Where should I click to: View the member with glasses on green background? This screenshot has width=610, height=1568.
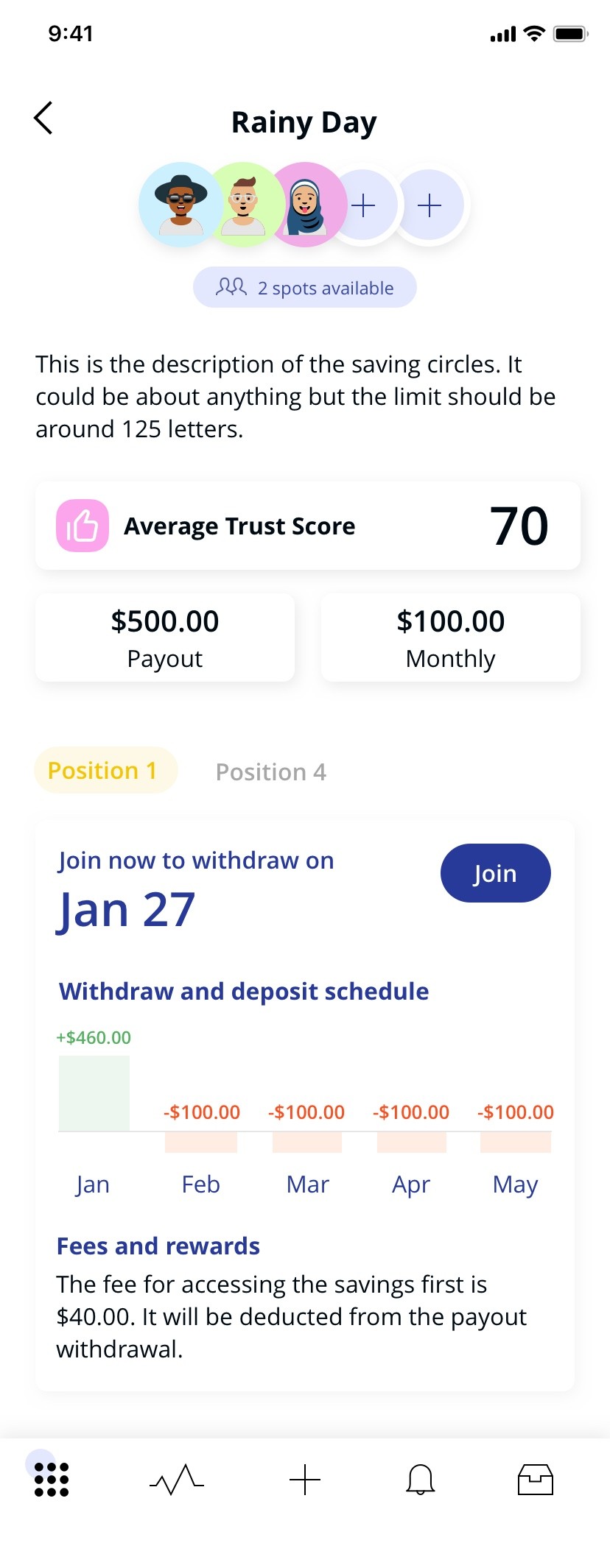point(243,205)
